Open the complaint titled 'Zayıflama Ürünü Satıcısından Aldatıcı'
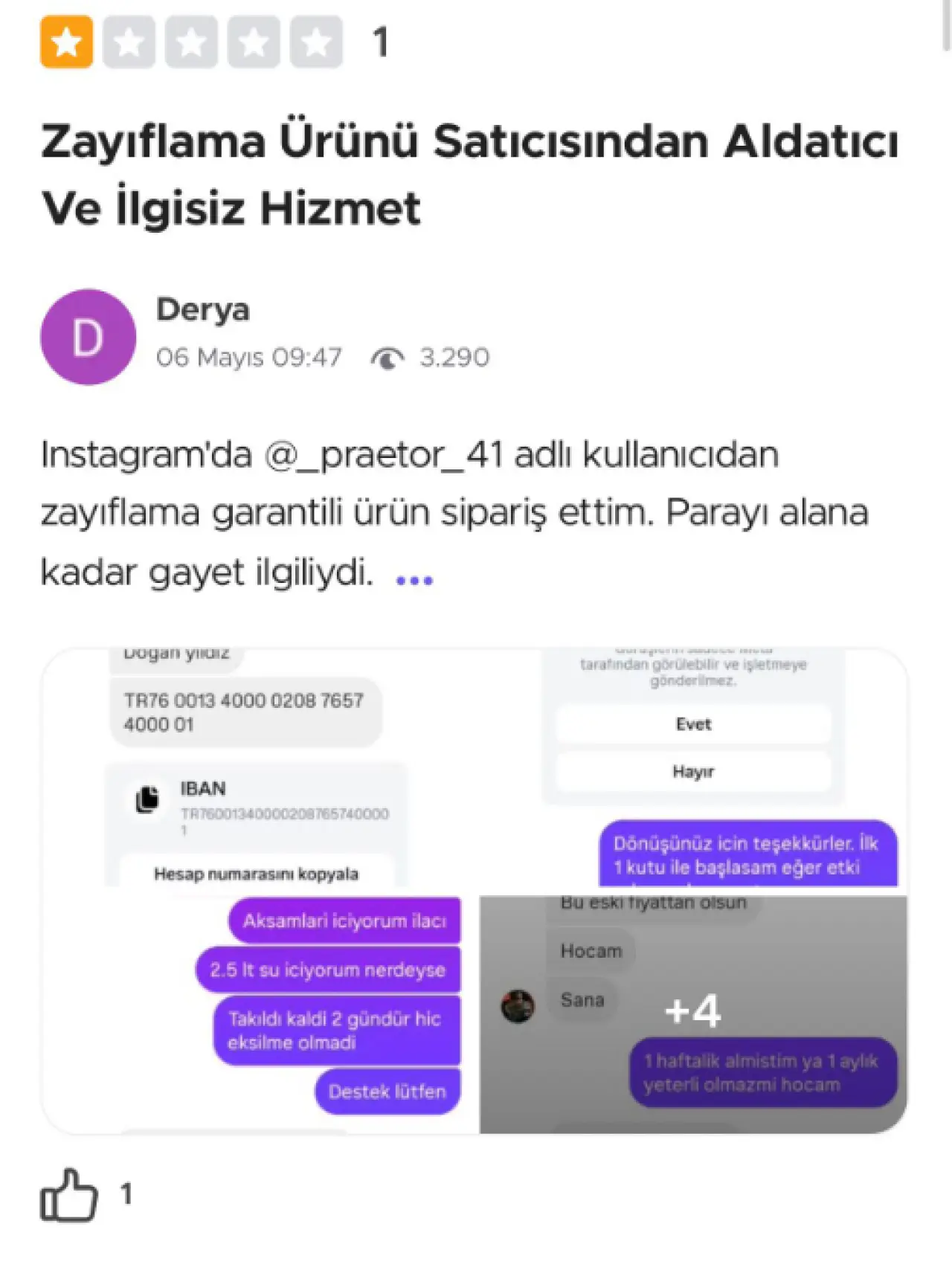The width and height of the screenshot is (952, 1270). [470, 174]
